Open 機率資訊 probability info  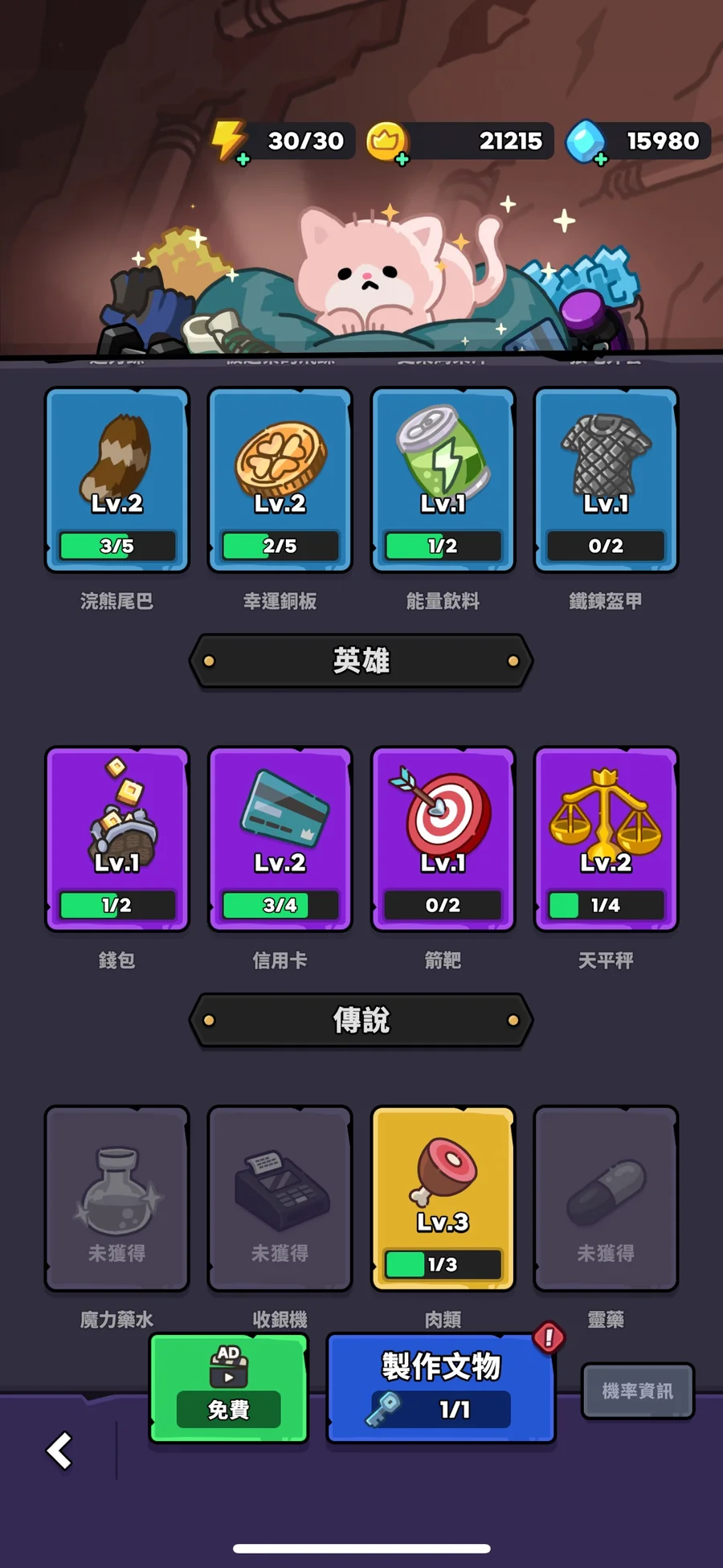point(638,1390)
